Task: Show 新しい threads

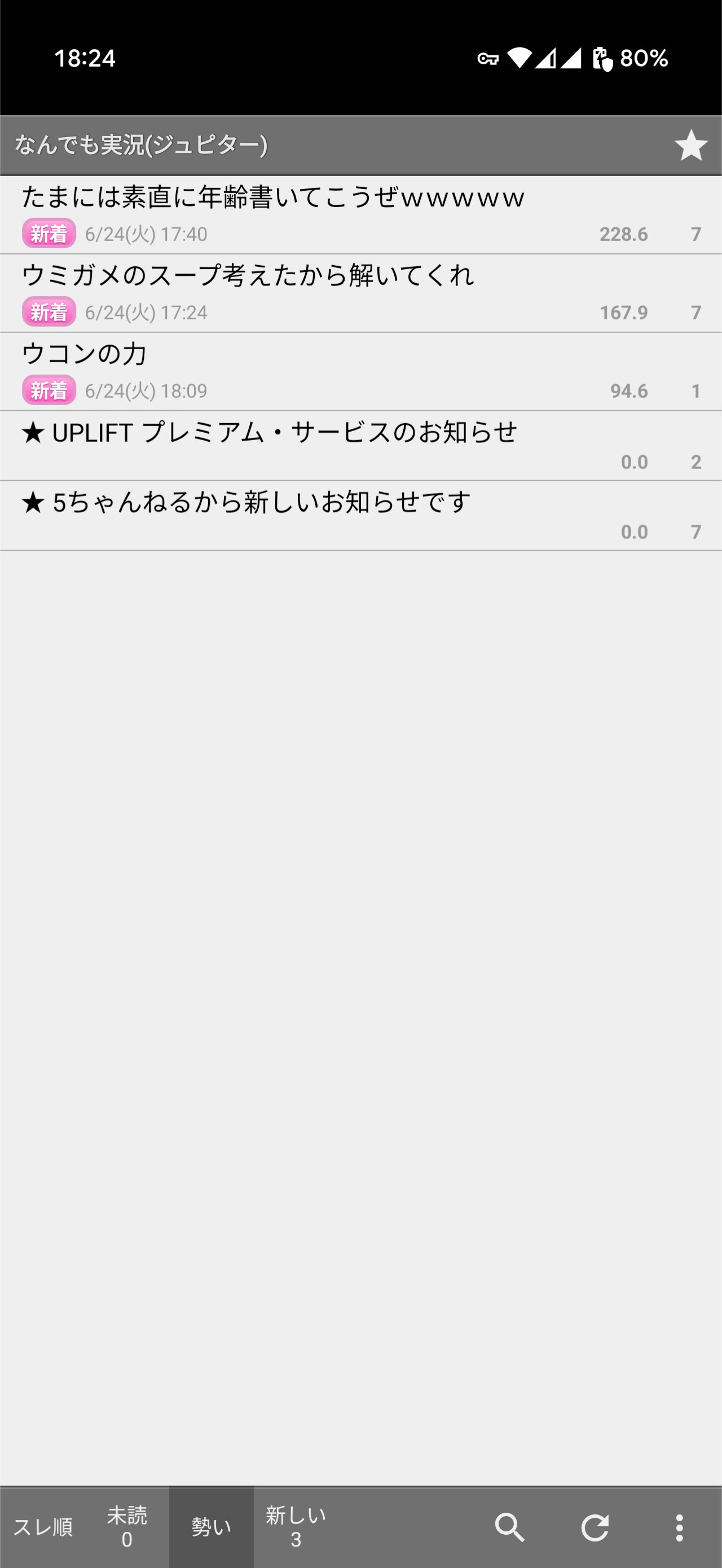Action: (296, 1527)
